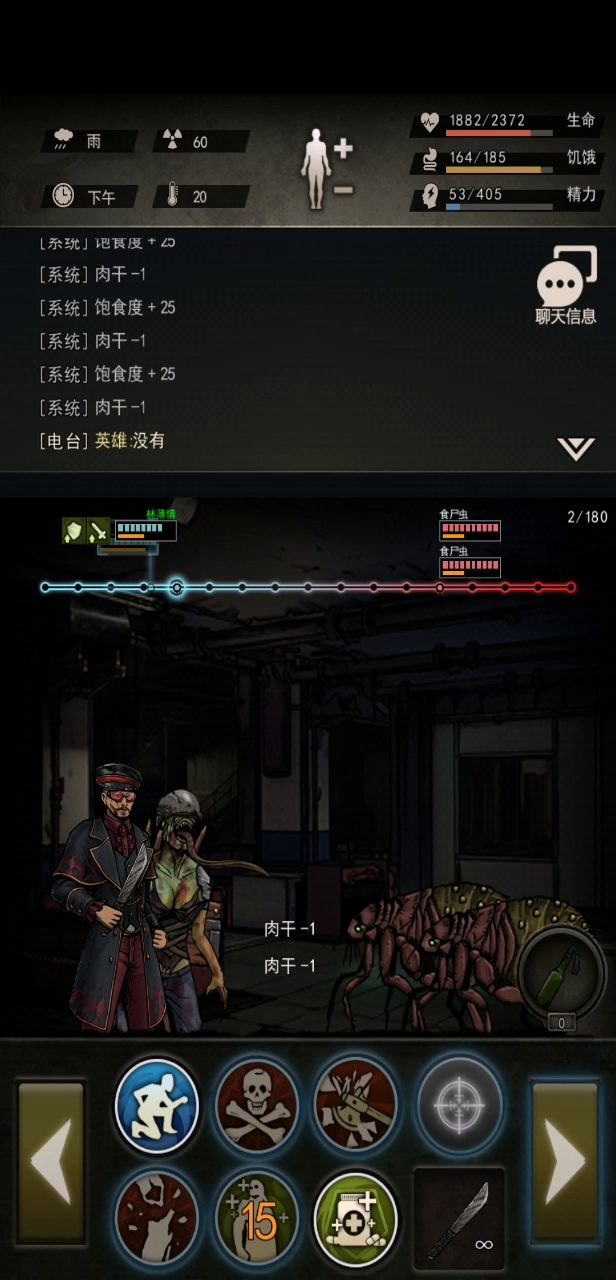Viewport: 616px width, 1280px height.
Task: Move right with the right arrow button
Action: click(x=565, y=1161)
